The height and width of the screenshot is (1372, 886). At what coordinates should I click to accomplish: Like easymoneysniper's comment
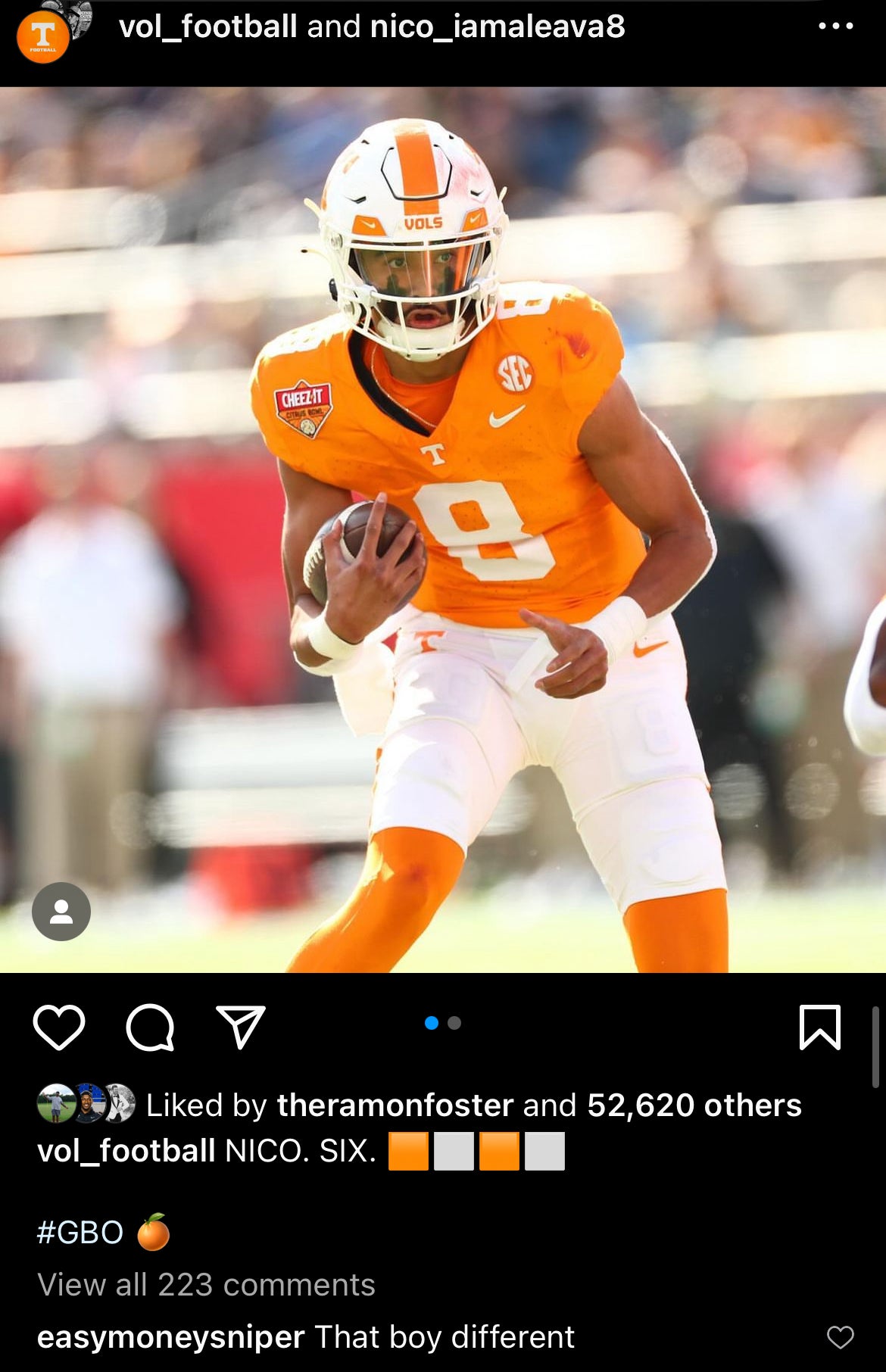pyautogui.click(x=840, y=1337)
